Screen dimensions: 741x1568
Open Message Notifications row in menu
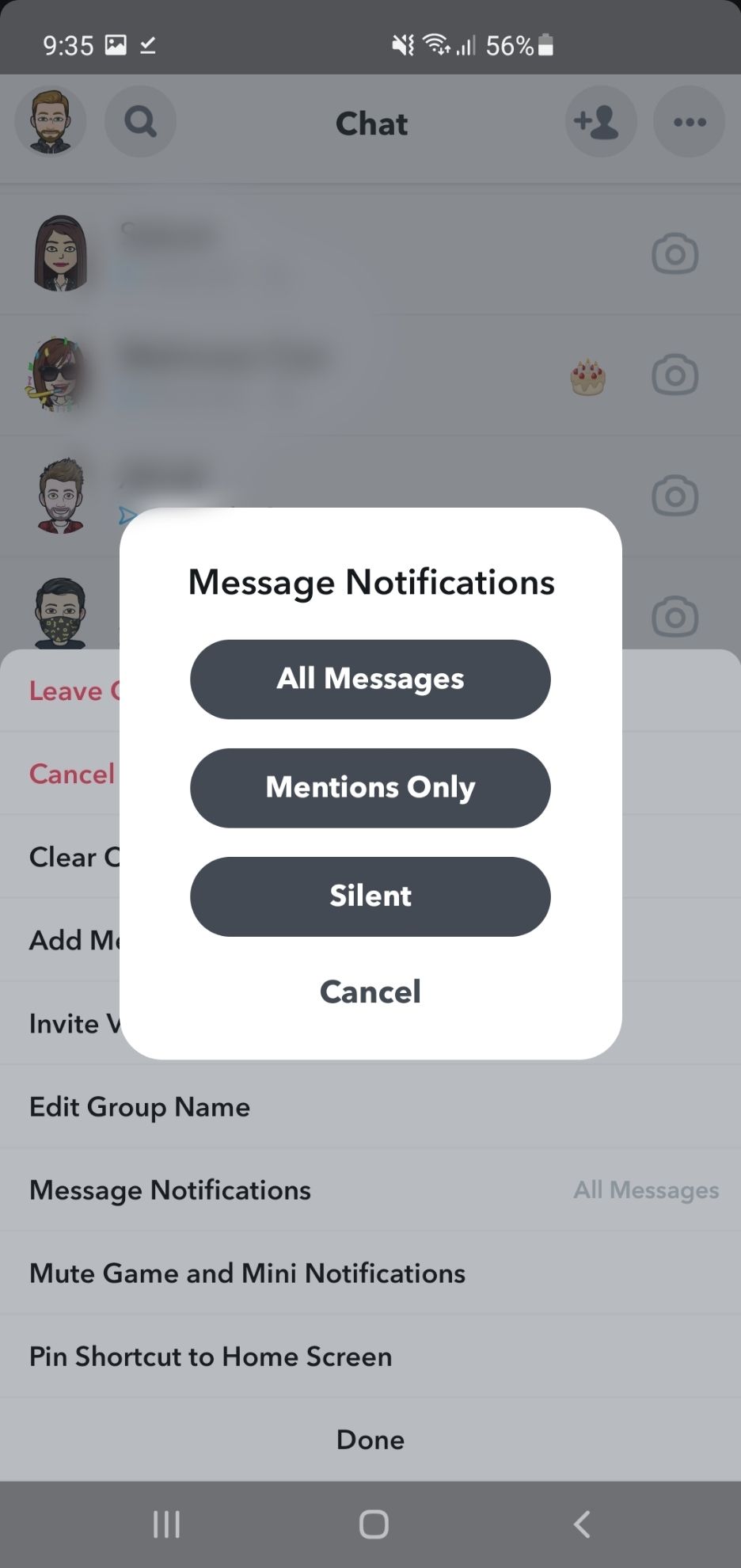tap(170, 1189)
